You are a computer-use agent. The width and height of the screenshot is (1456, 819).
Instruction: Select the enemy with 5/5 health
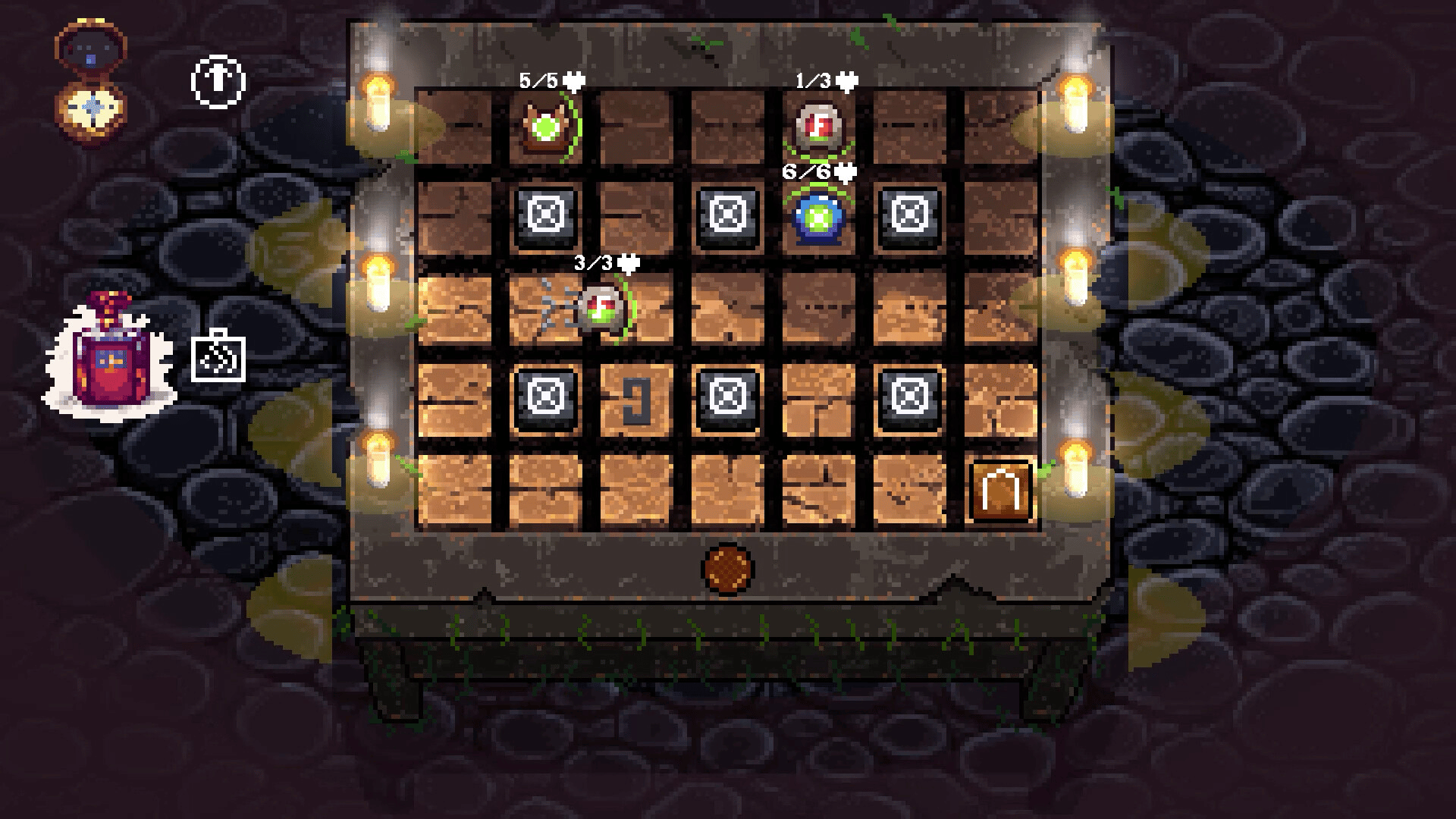coord(546,127)
